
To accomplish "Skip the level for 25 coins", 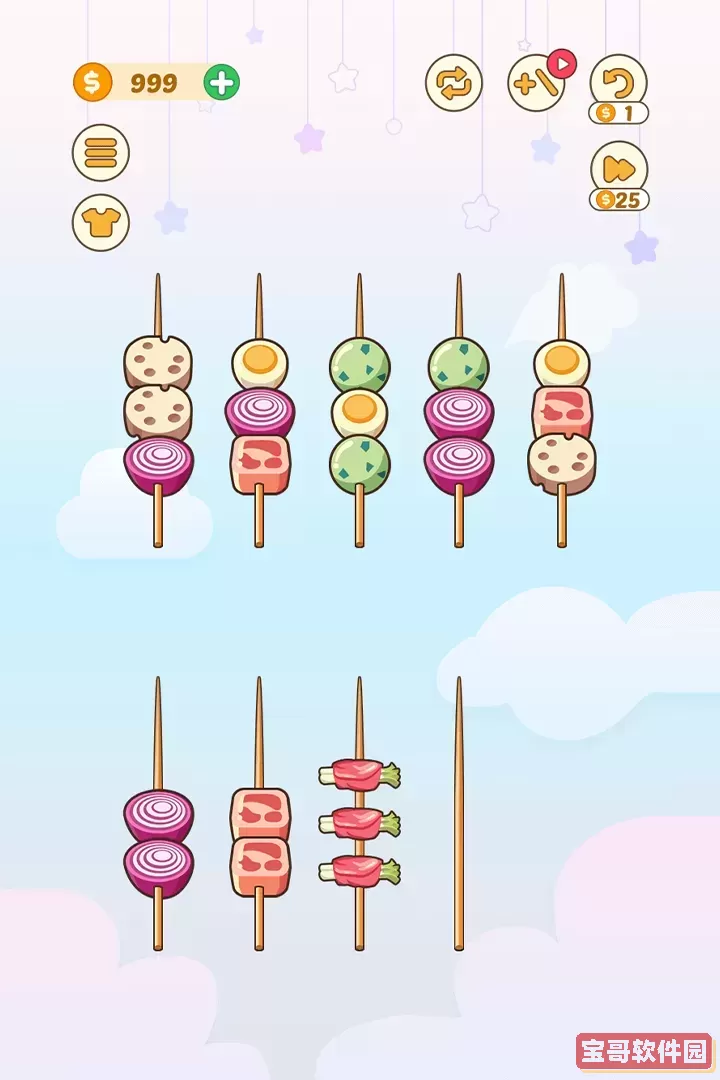I will (619, 170).
